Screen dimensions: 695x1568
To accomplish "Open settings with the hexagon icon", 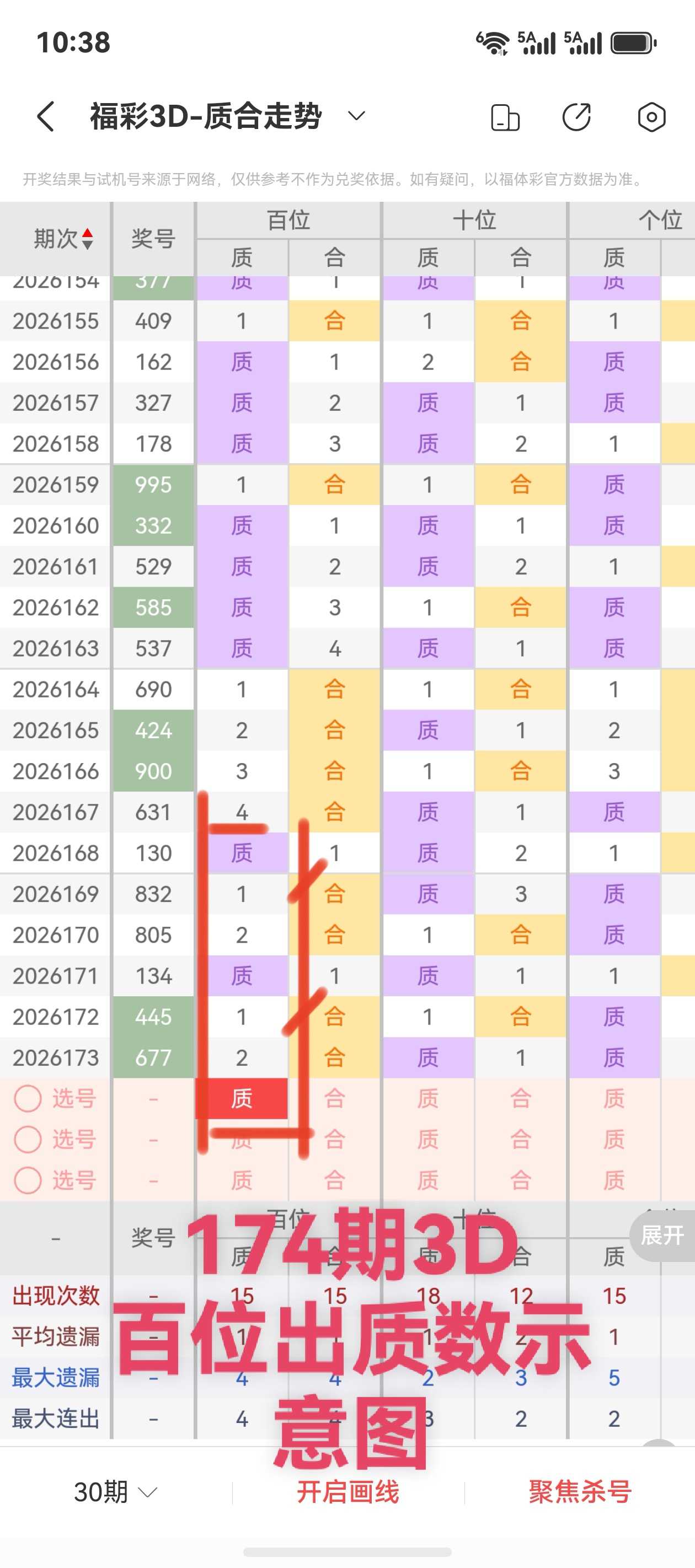I will pyautogui.click(x=651, y=117).
